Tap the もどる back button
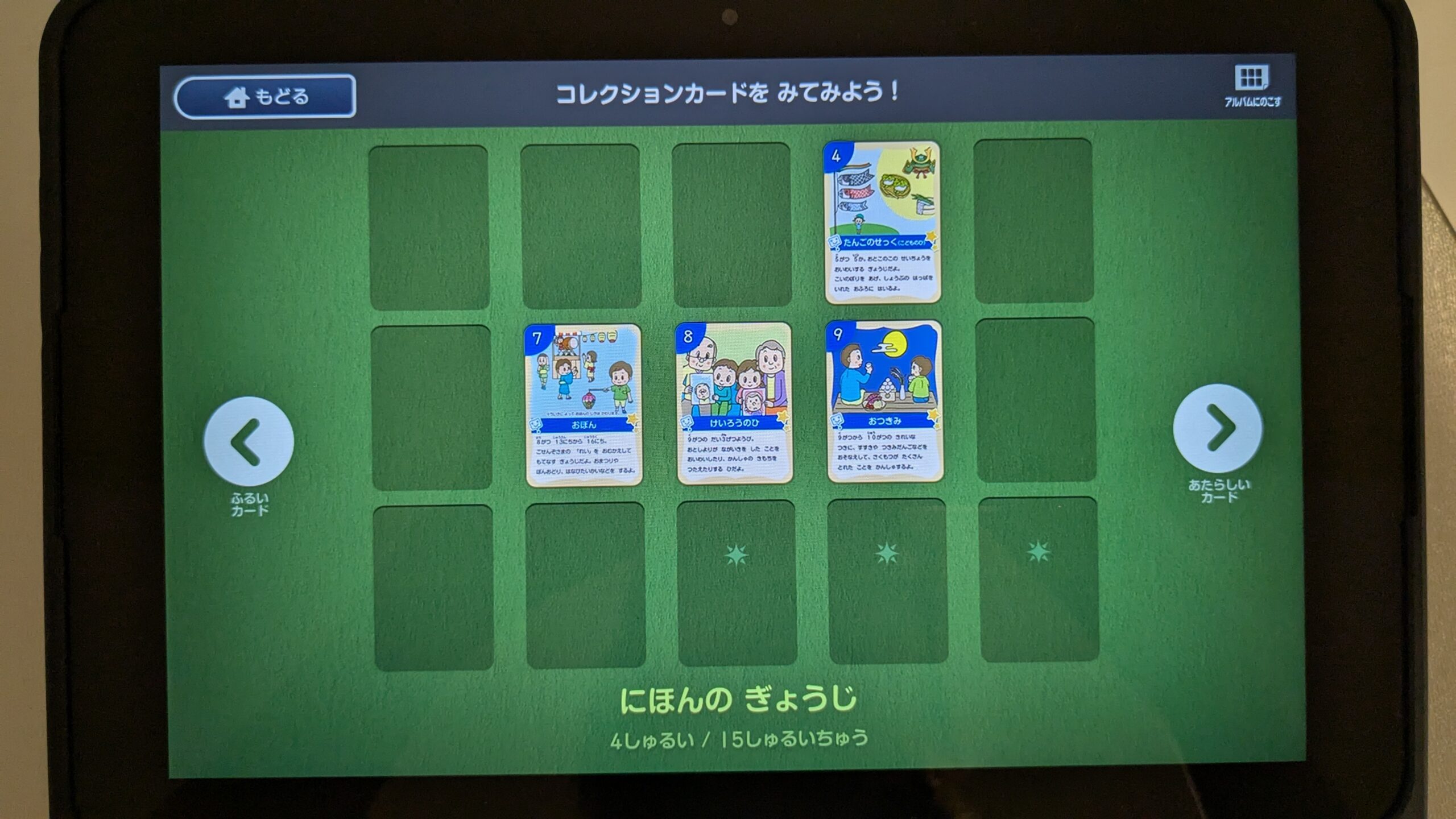 [x=265, y=97]
